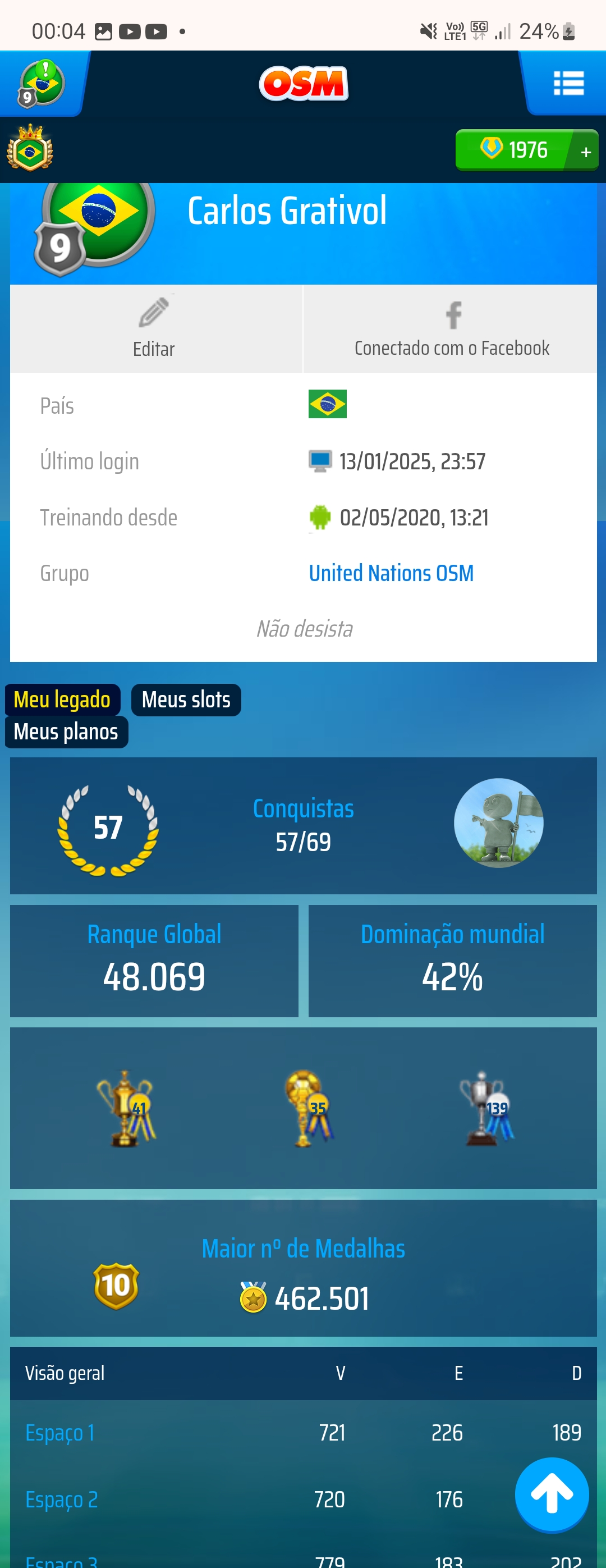The image size is (606, 1568).
Task: Open profile avatar in top bar
Action: pyautogui.click(x=41, y=84)
